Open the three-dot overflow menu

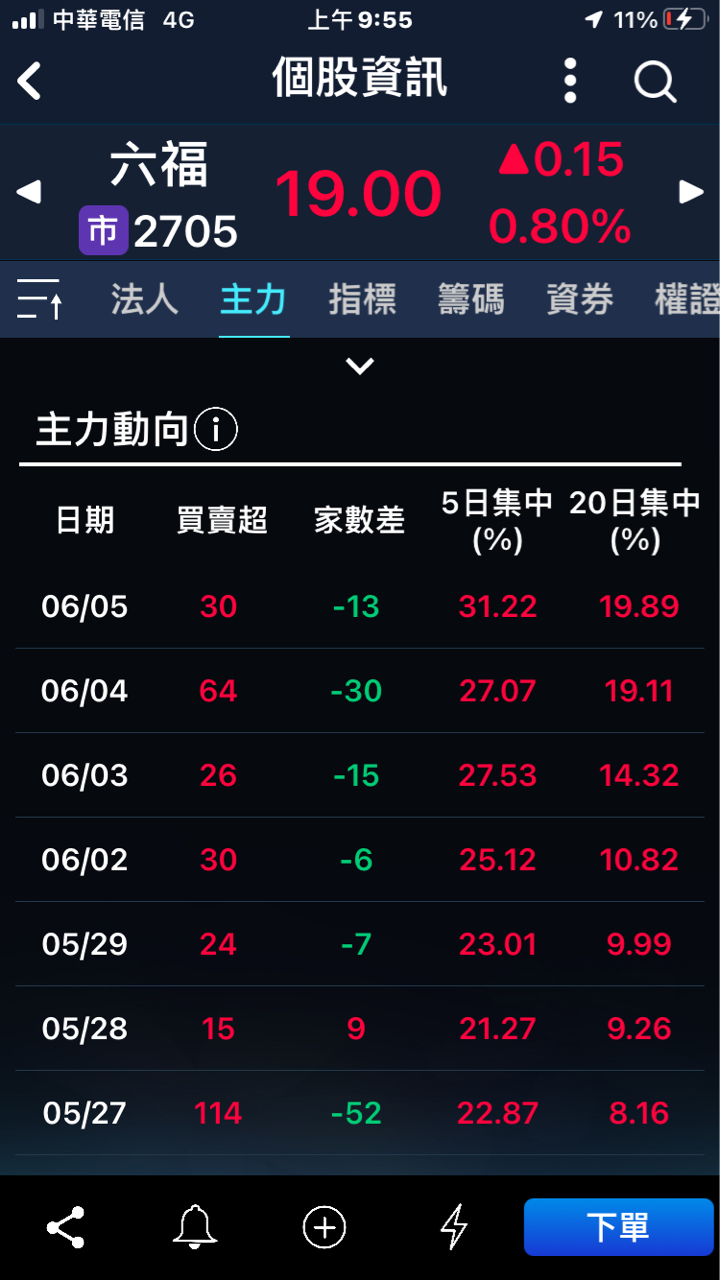point(570,80)
